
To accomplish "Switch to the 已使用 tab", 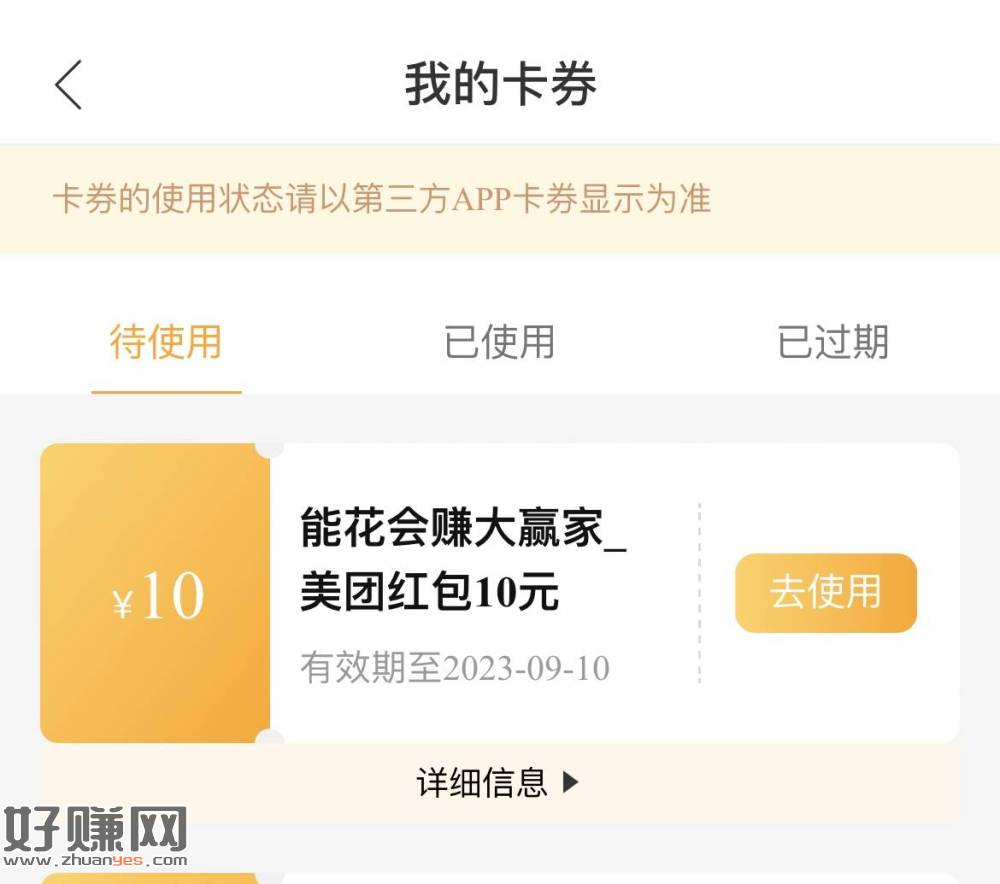I will pyautogui.click(x=499, y=342).
